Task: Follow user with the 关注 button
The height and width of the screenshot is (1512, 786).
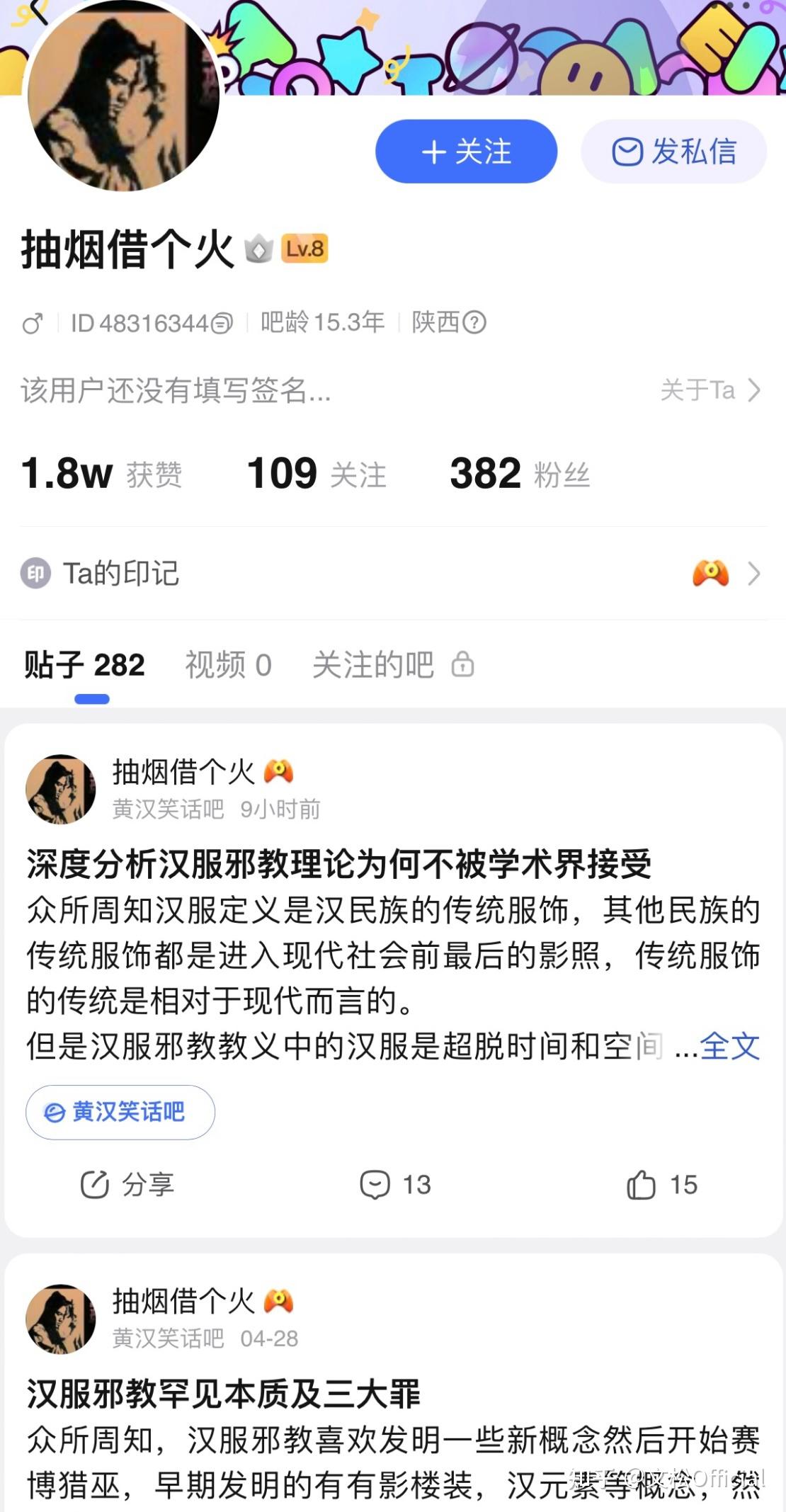Action: pyautogui.click(x=466, y=152)
